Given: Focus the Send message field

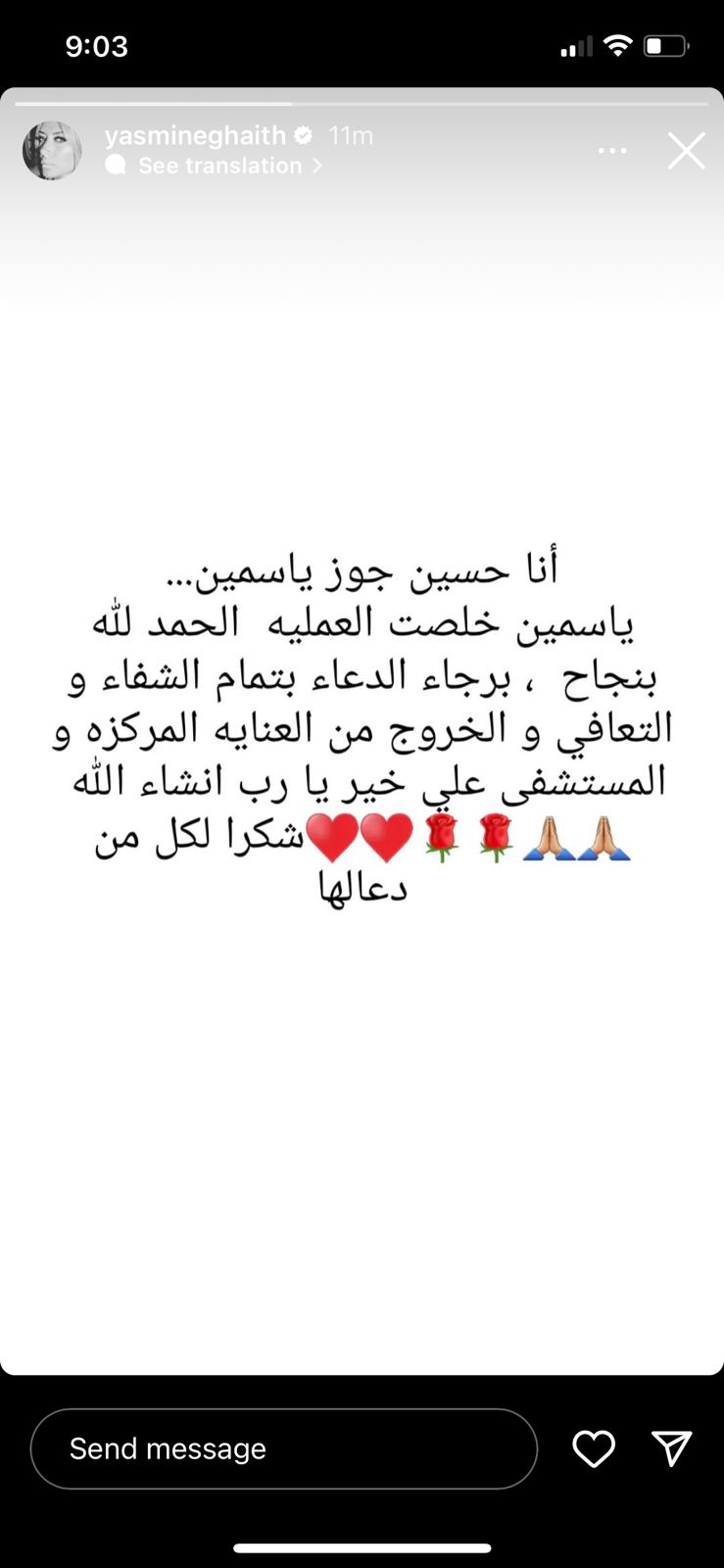Looking at the screenshot, I should pos(284,1448).
